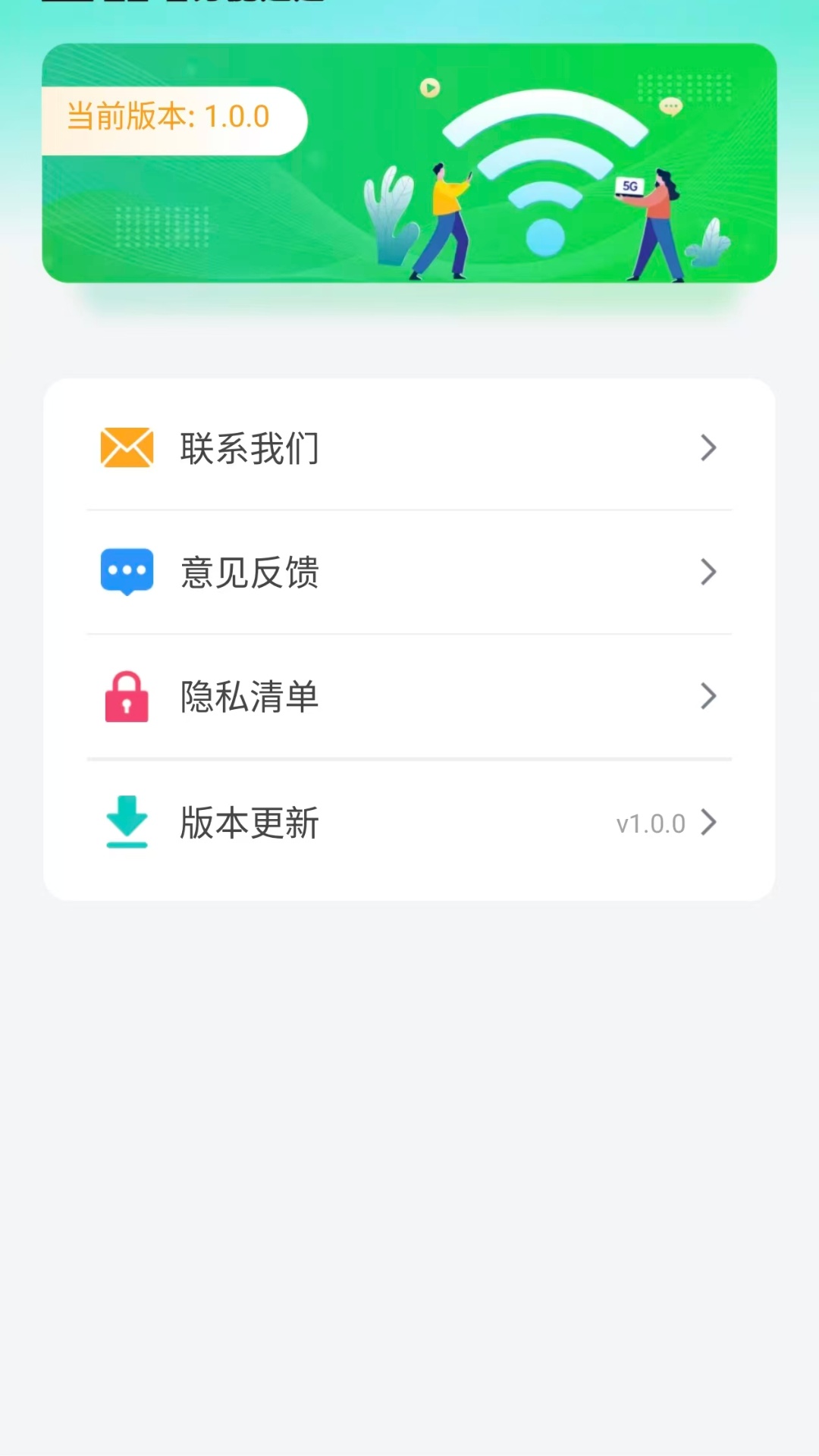
Task: Expand the 隐私清单 entry via its chevron
Action: coord(710,697)
